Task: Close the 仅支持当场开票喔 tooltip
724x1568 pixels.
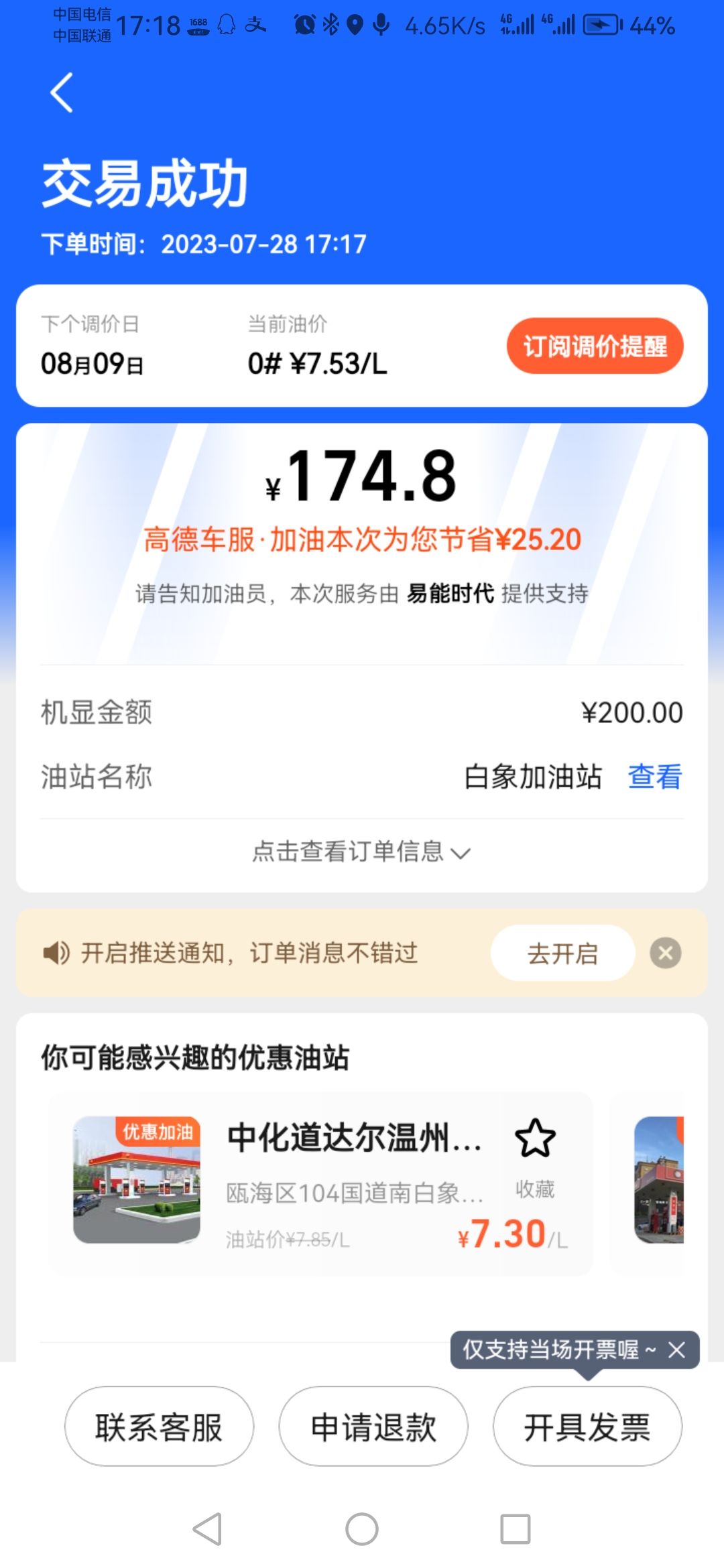Action: coord(676,1350)
